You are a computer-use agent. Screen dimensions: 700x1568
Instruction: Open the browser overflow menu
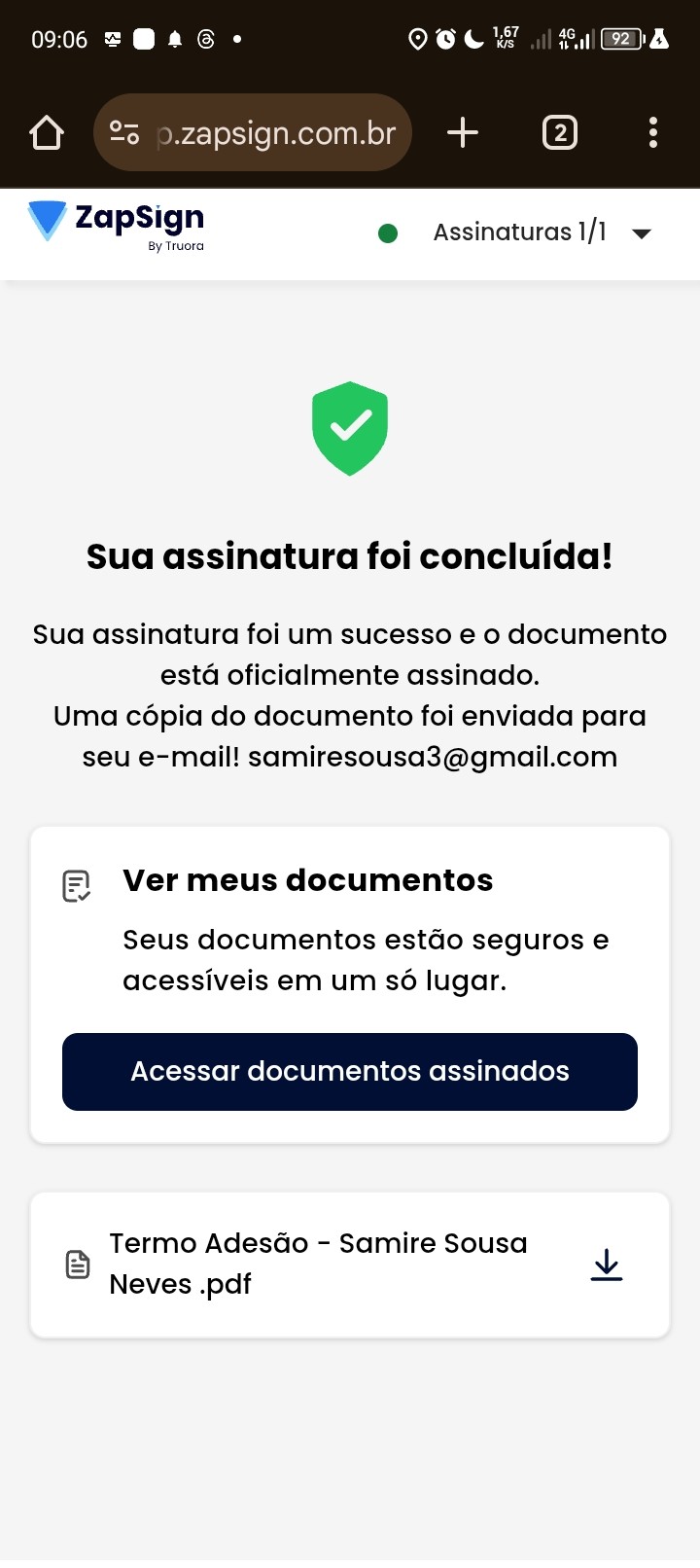click(x=652, y=132)
